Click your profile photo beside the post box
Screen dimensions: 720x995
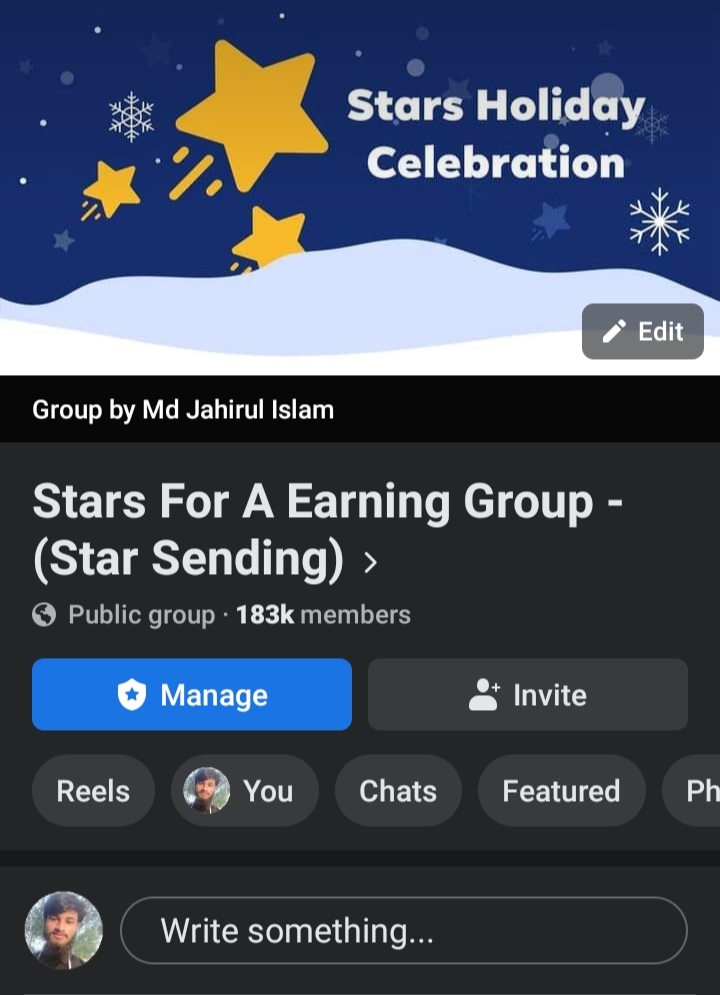pos(63,929)
